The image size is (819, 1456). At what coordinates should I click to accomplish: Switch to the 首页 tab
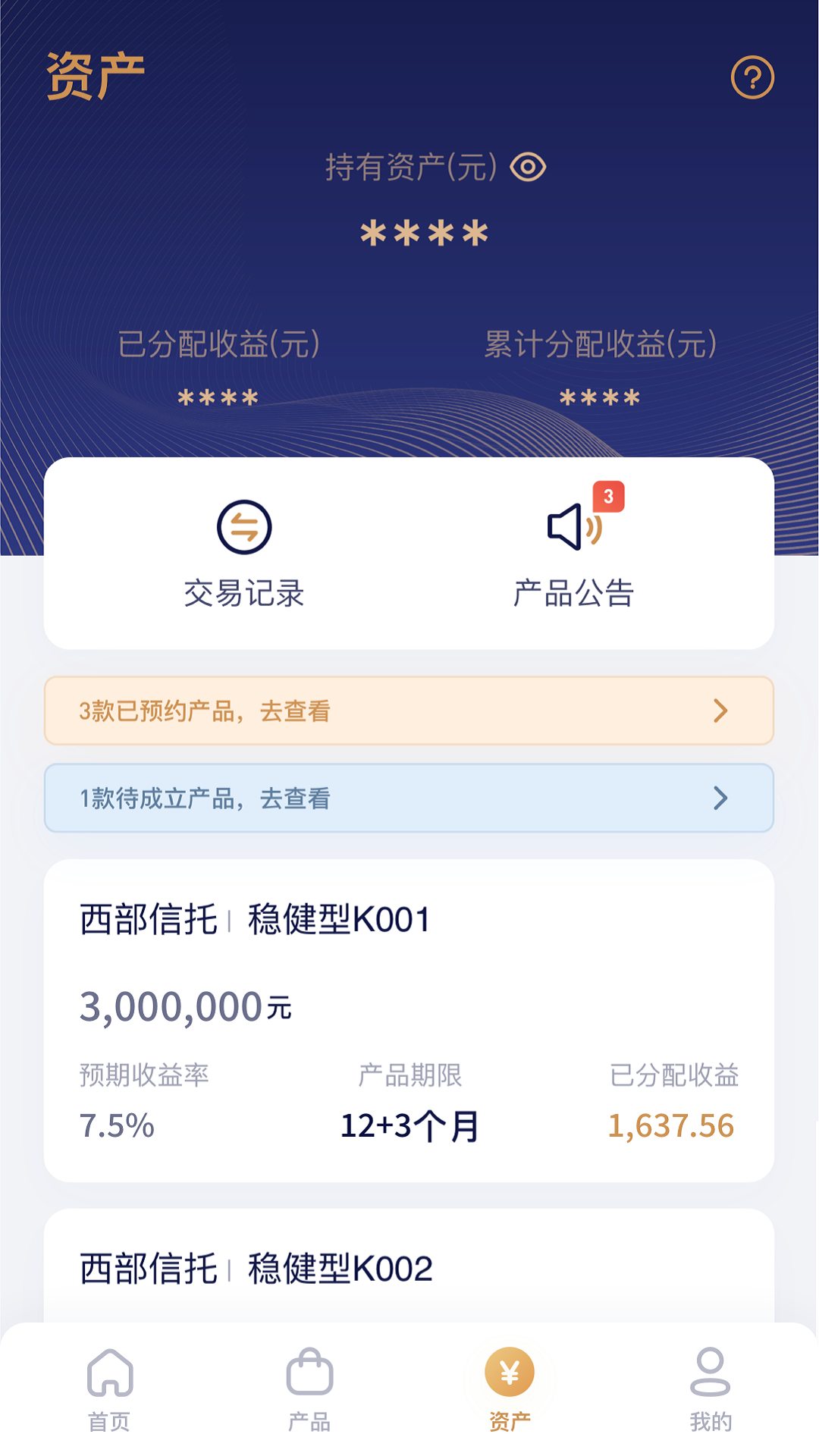click(110, 1389)
